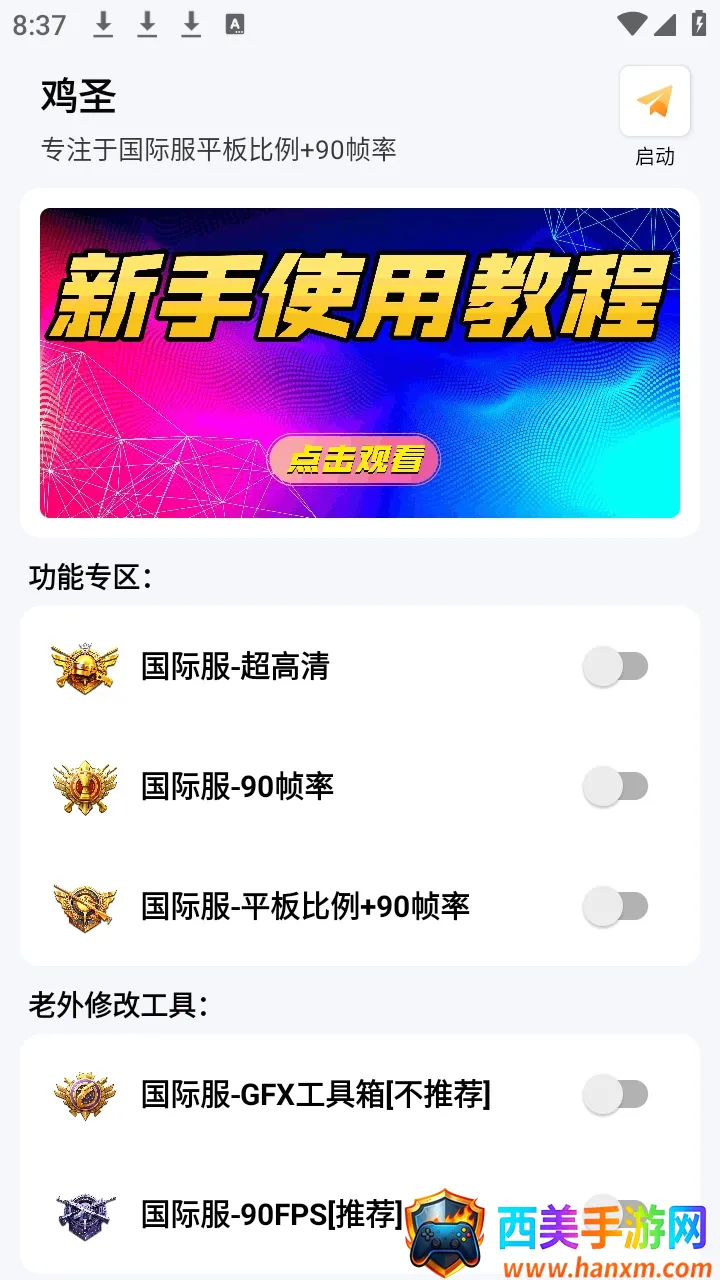Click the crossed-guns badge beside 国际服-90FPS
720x1280 pixels.
coord(85,1214)
